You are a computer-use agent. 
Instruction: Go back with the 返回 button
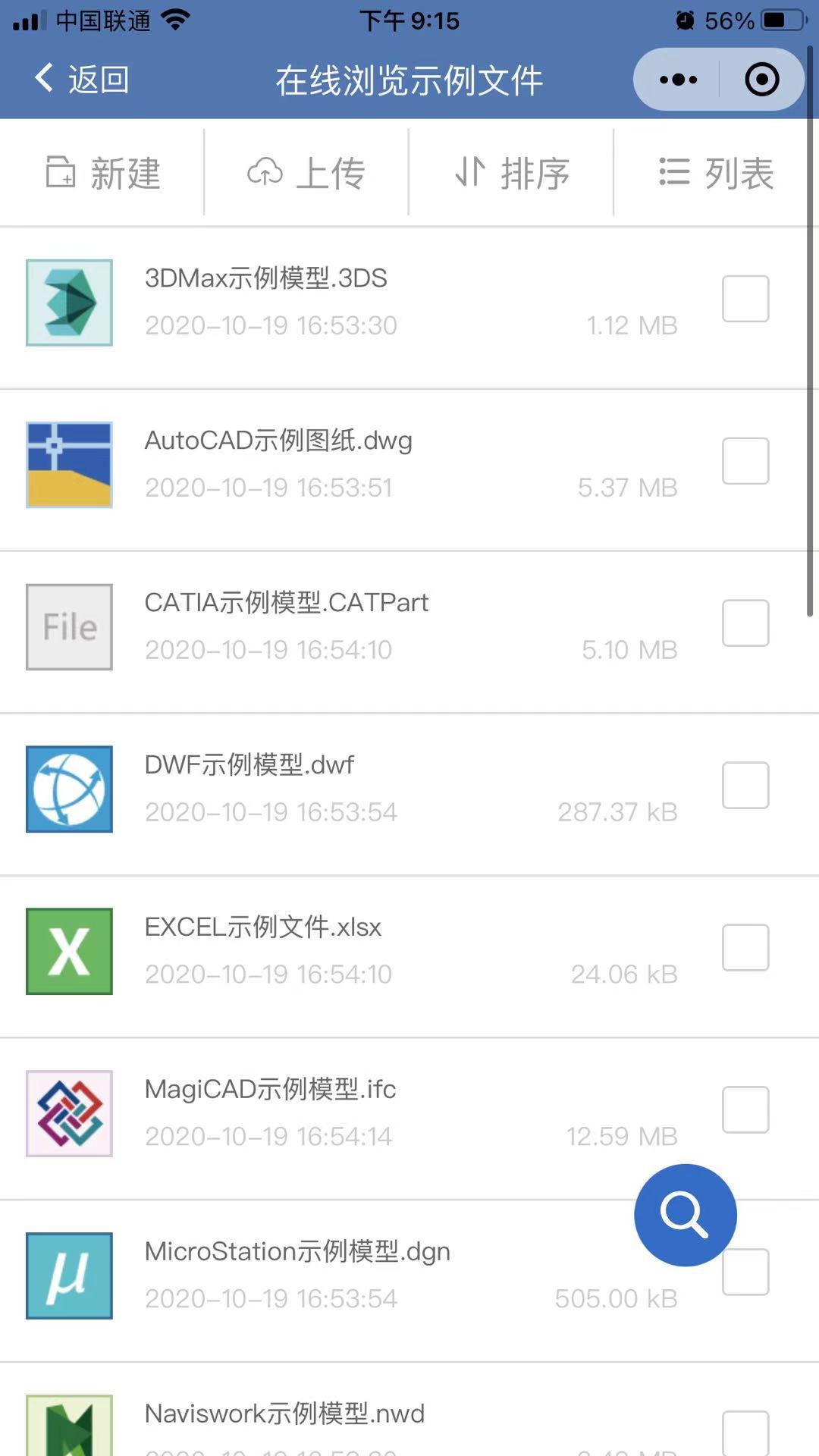[82, 79]
